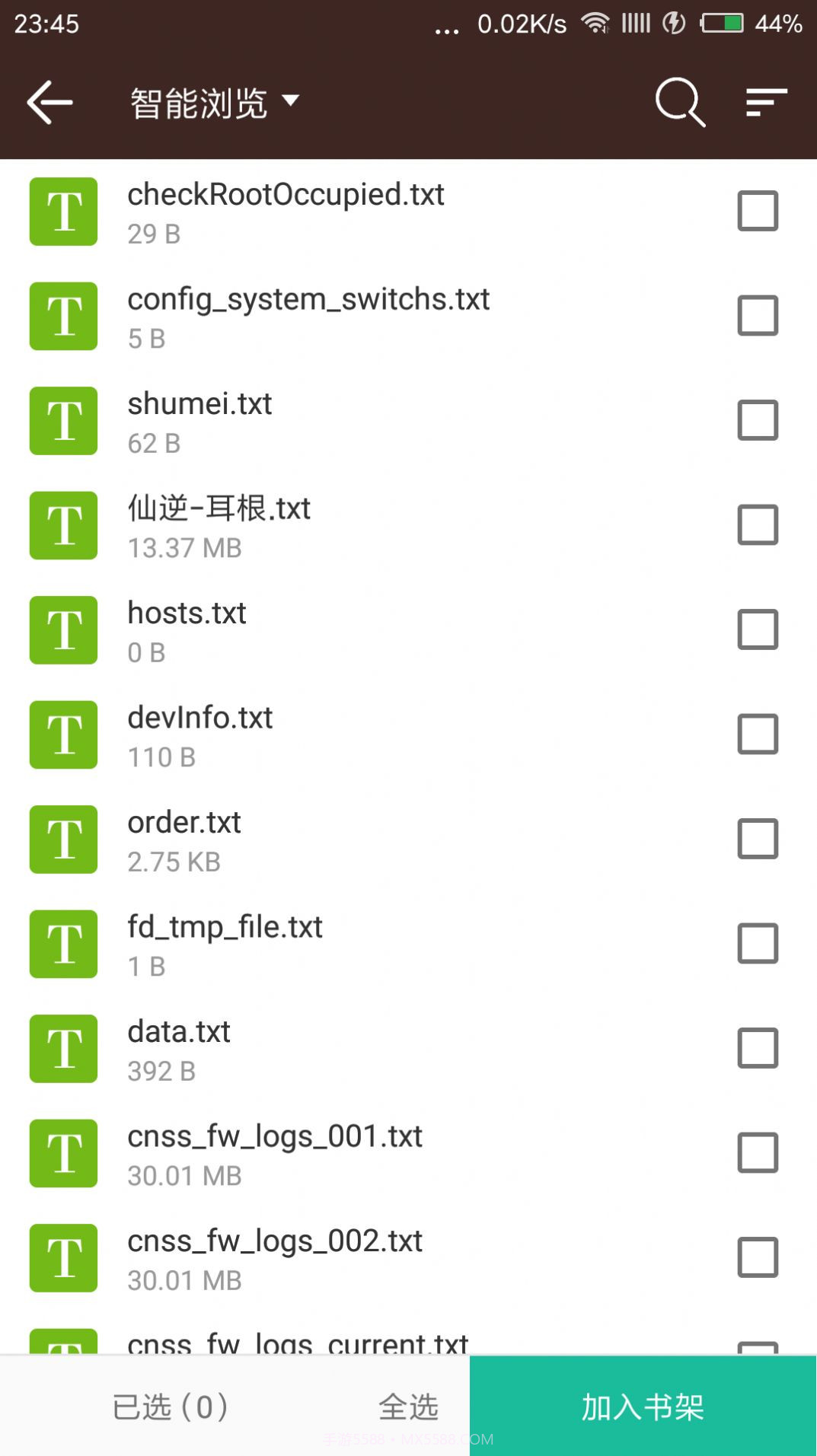
Task: Check the hosts.txt checkbox
Action: pos(758,629)
